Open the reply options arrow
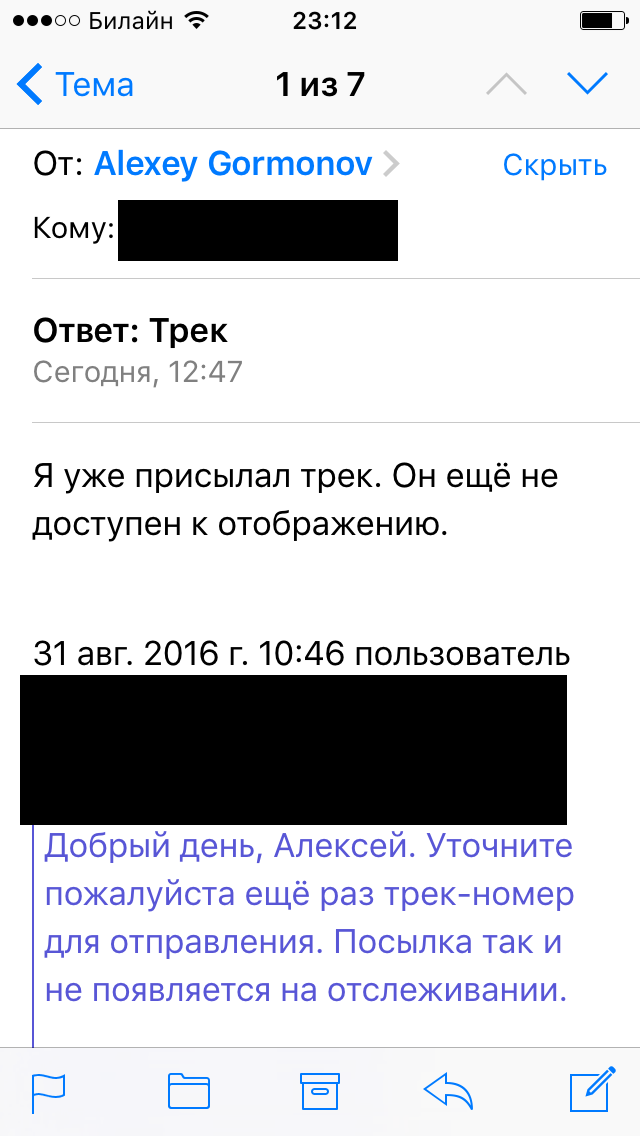 [x=448, y=1091]
